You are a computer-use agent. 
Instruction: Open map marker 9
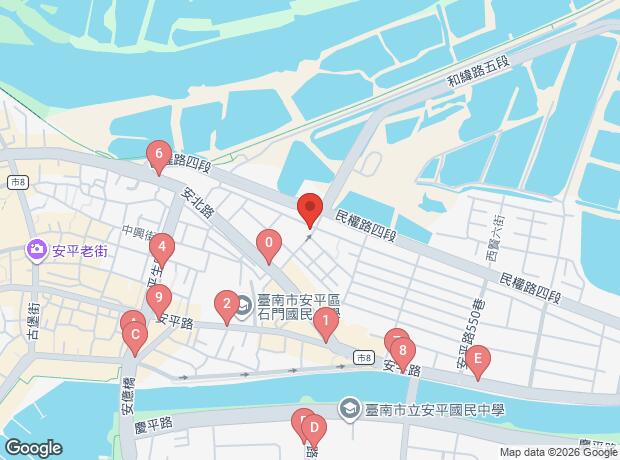160,298
